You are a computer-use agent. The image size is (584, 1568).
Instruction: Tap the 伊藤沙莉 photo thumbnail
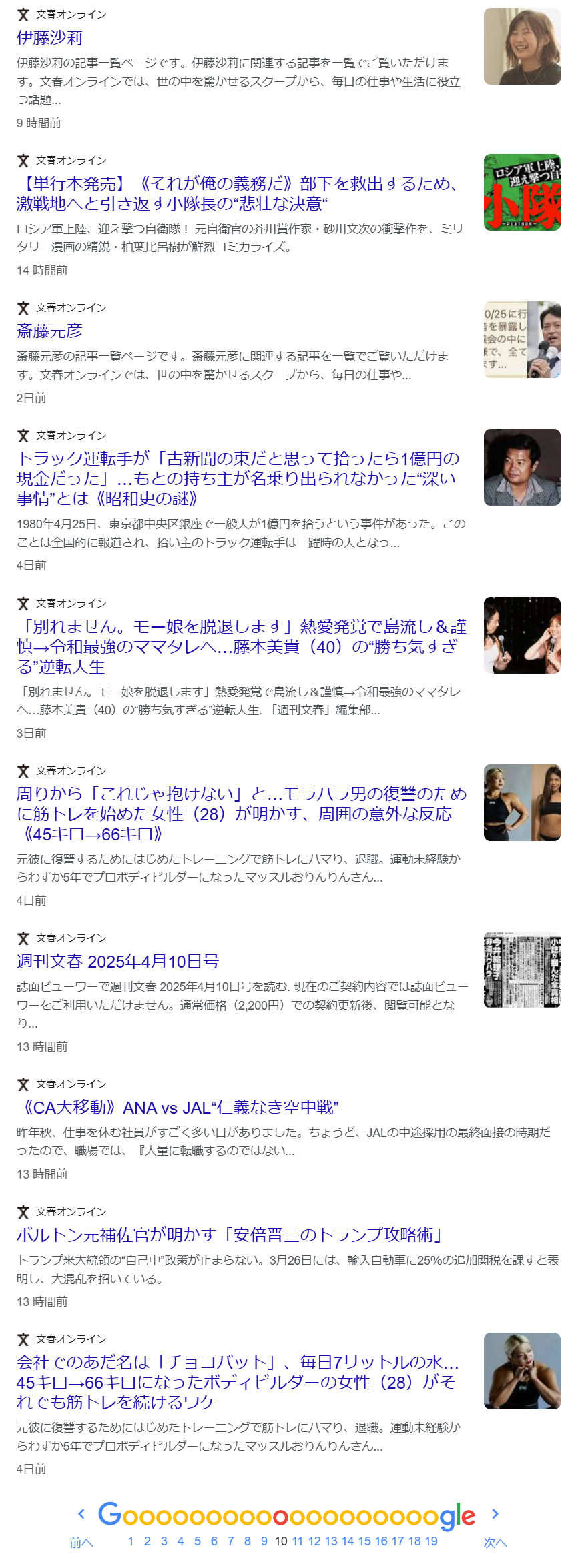522,47
